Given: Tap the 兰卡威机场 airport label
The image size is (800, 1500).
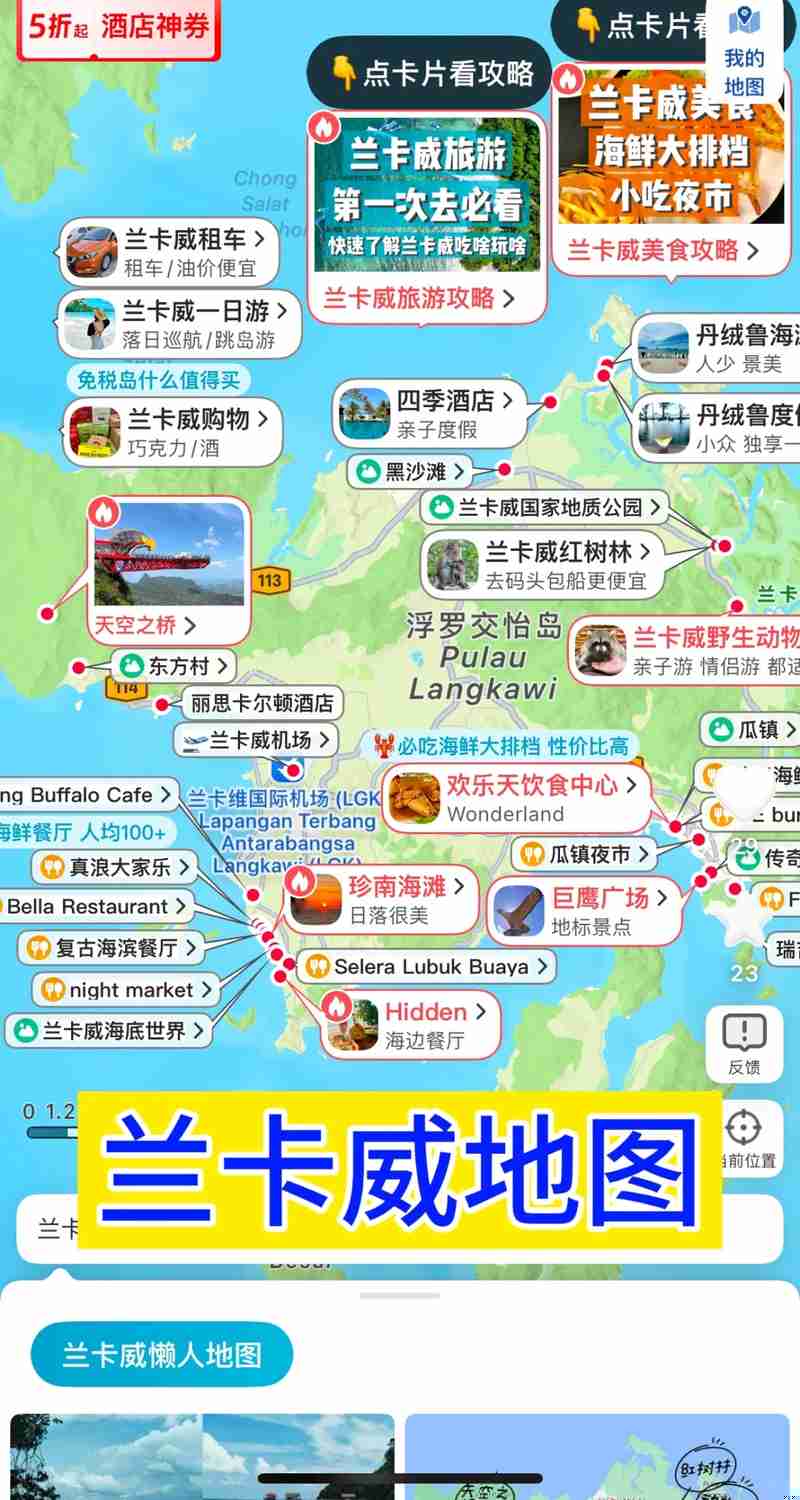Looking at the screenshot, I should [x=257, y=740].
